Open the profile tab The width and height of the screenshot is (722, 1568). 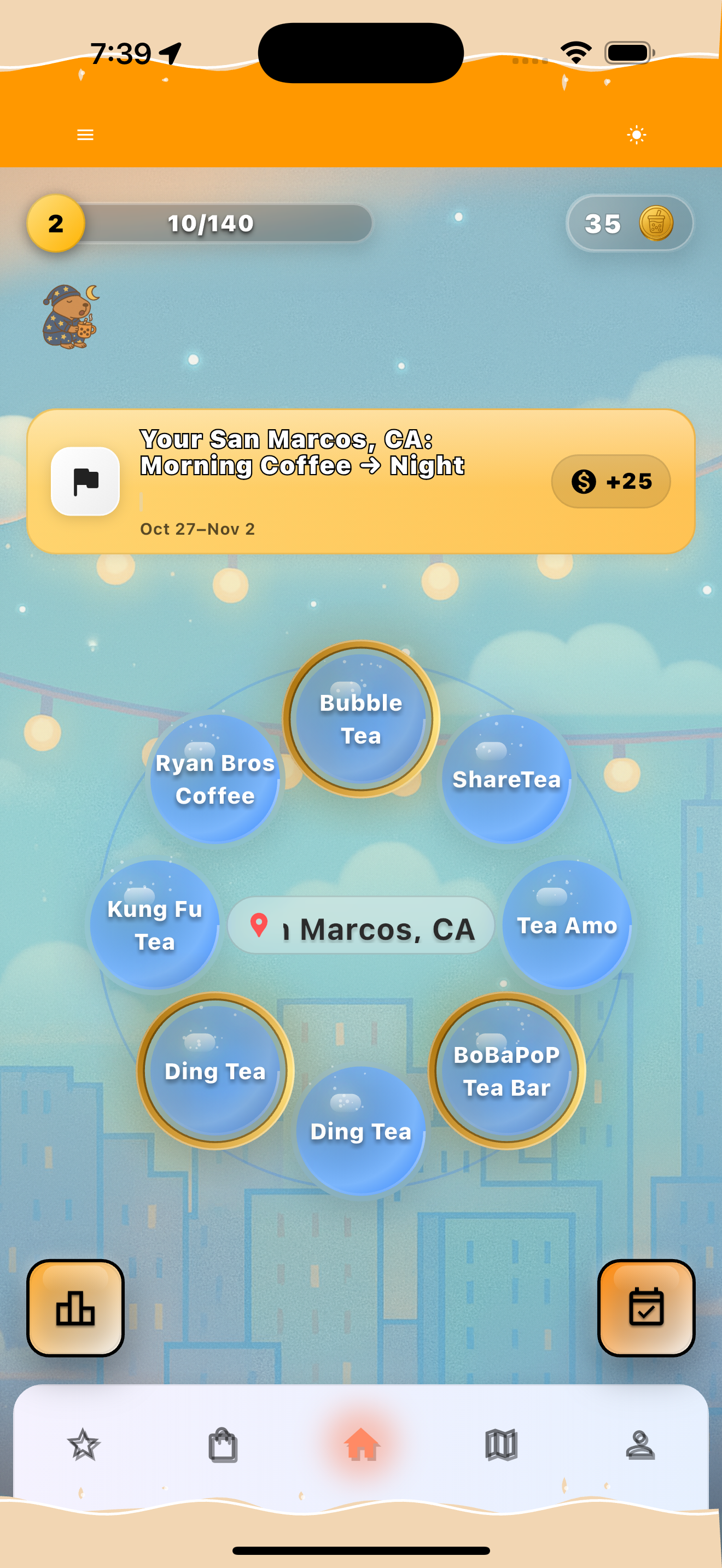[x=640, y=1444]
